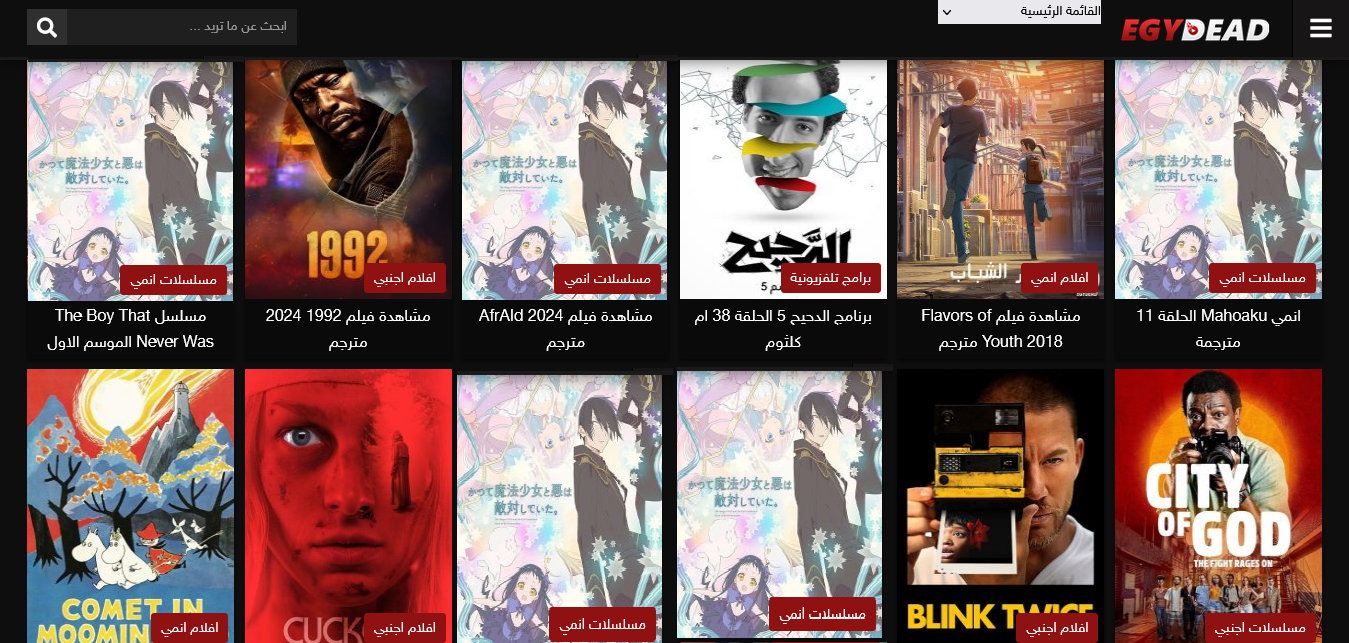Open the AfrAId 2024 movie card

tap(565, 180)
